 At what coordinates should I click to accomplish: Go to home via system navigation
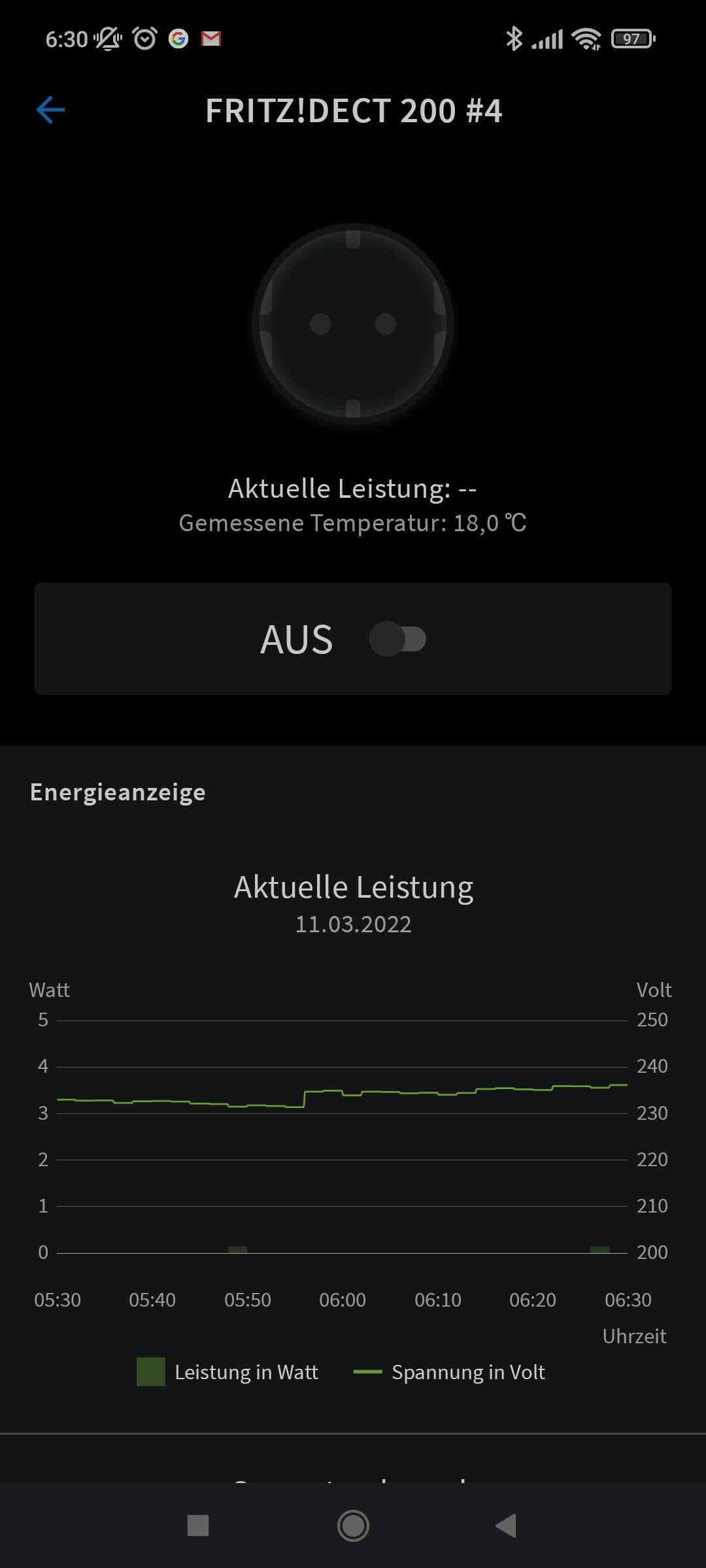click(x=353, y=1526)
